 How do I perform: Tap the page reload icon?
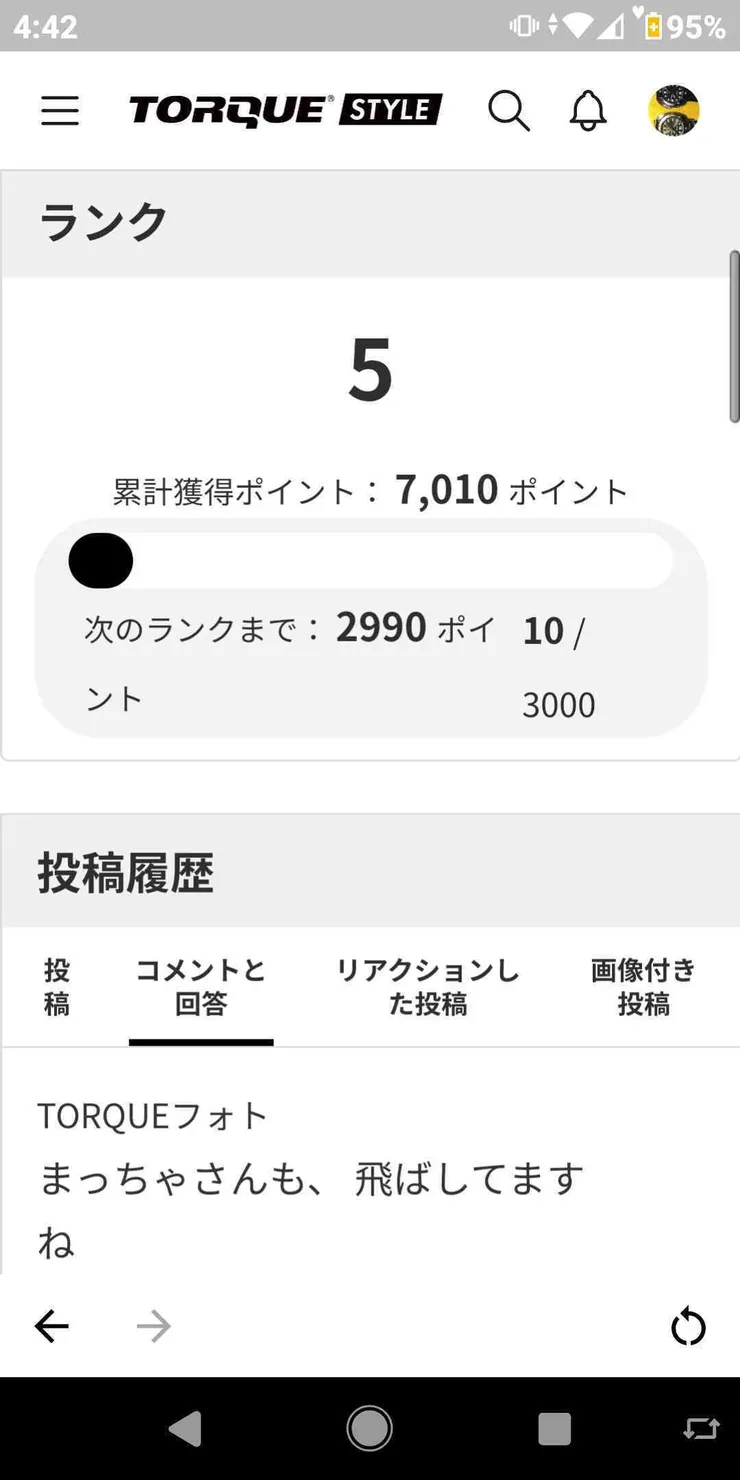click(x=689, y=1326)
